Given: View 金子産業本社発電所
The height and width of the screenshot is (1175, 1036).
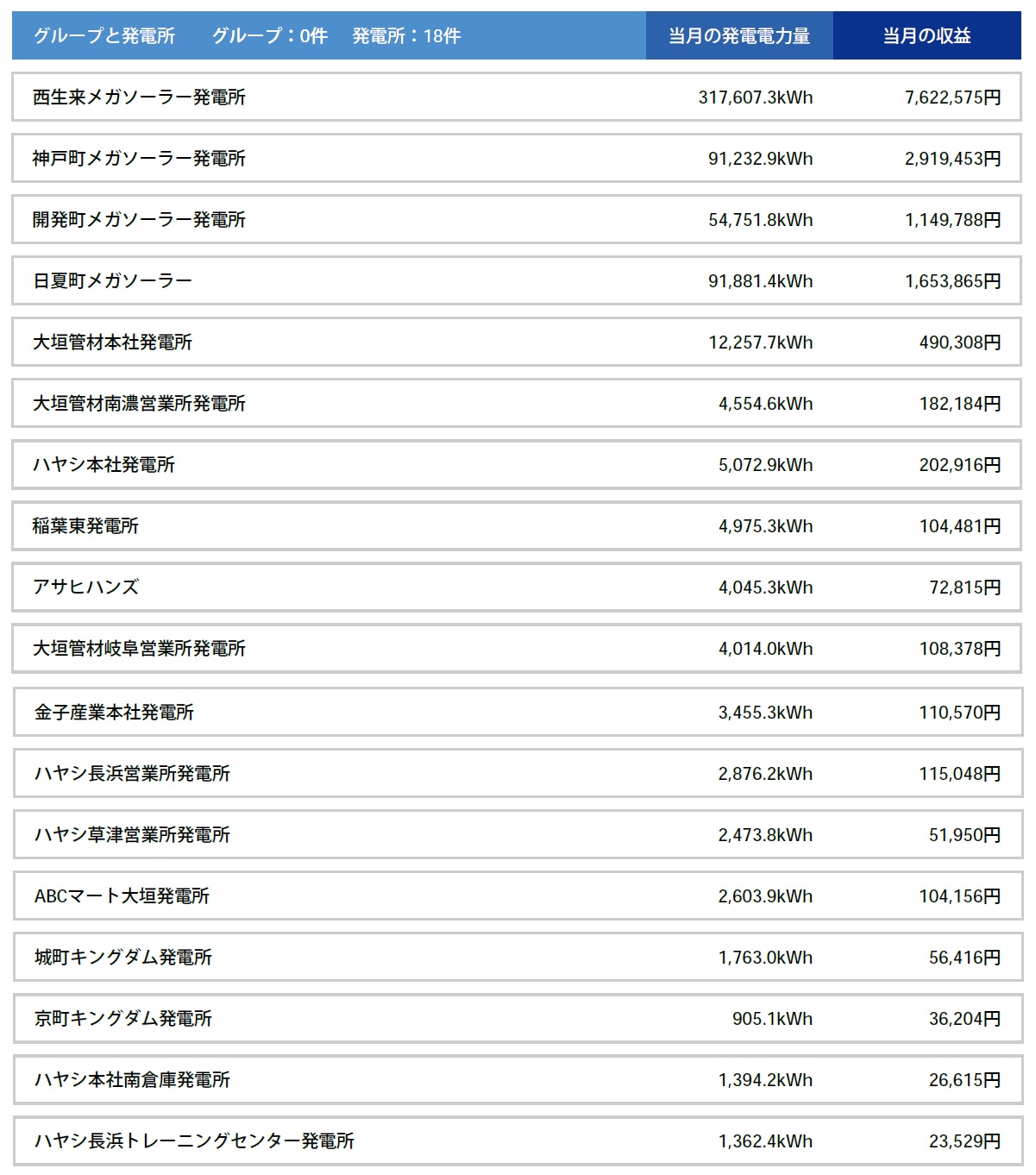Looking at the screenshot, I should pyautogui.click(x=114, y=713).
